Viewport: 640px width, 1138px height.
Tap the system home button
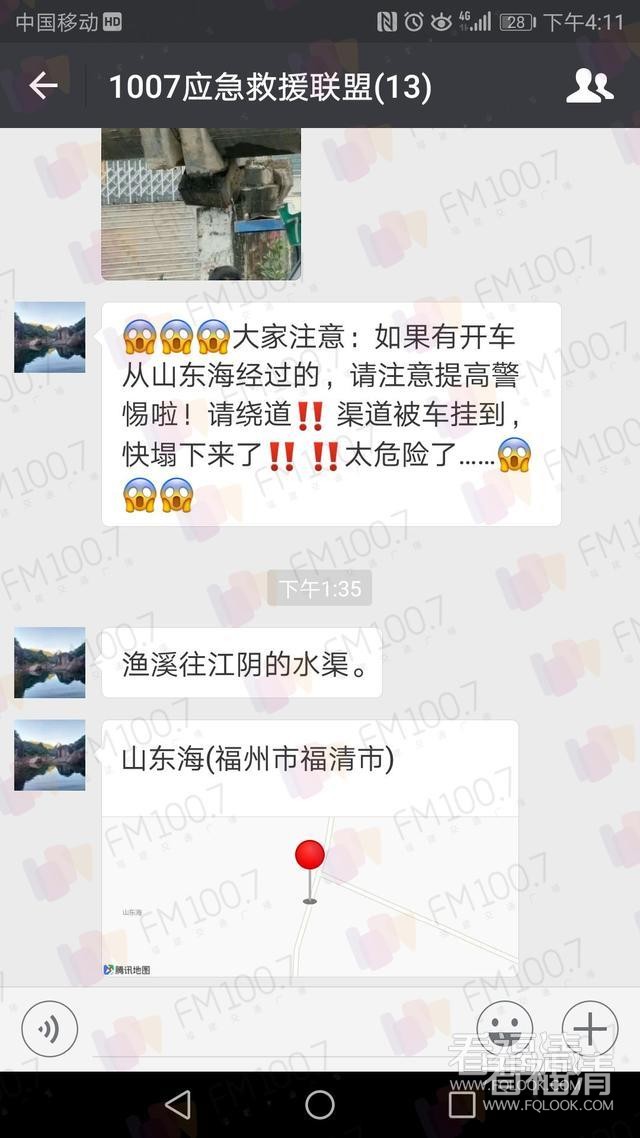coord(320,1105)
